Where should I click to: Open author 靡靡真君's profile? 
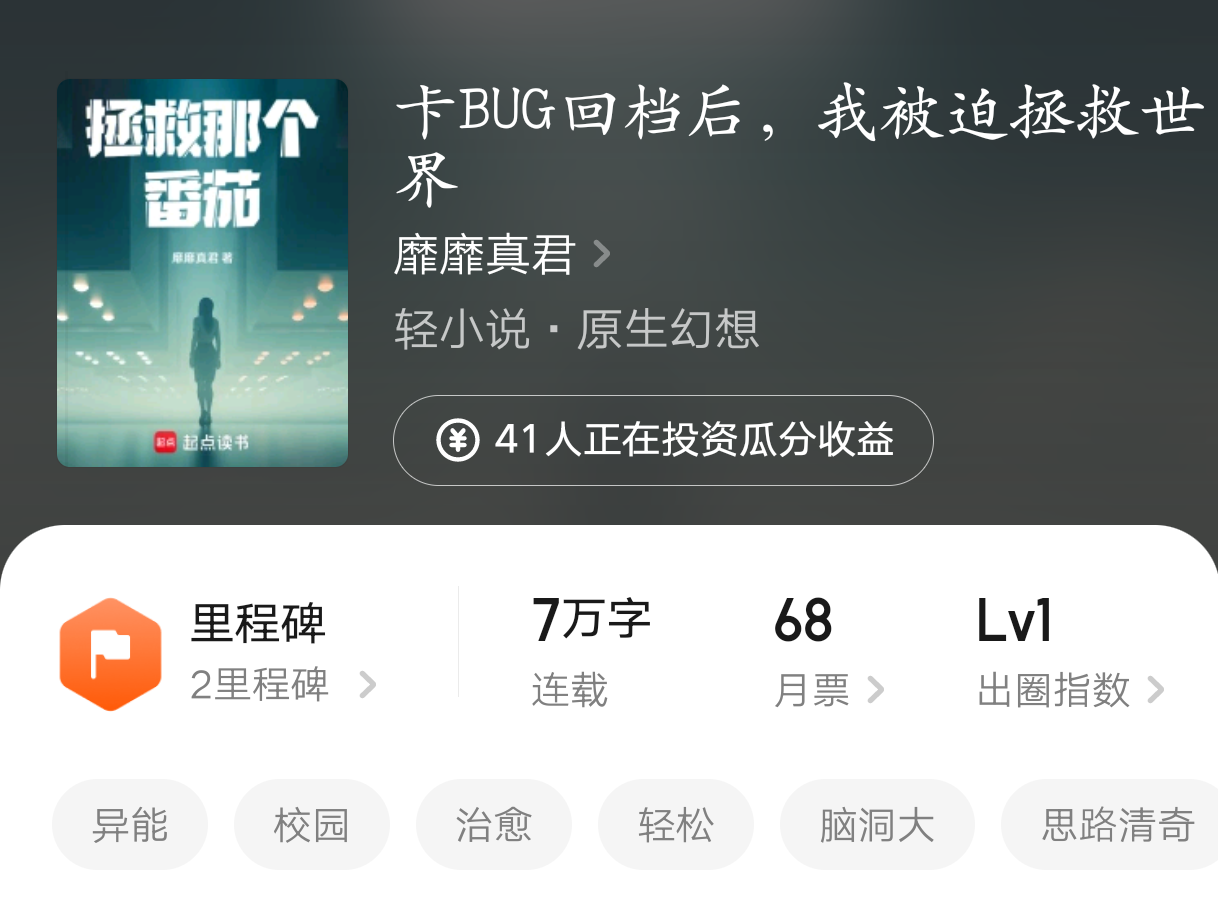coord(502,255)
